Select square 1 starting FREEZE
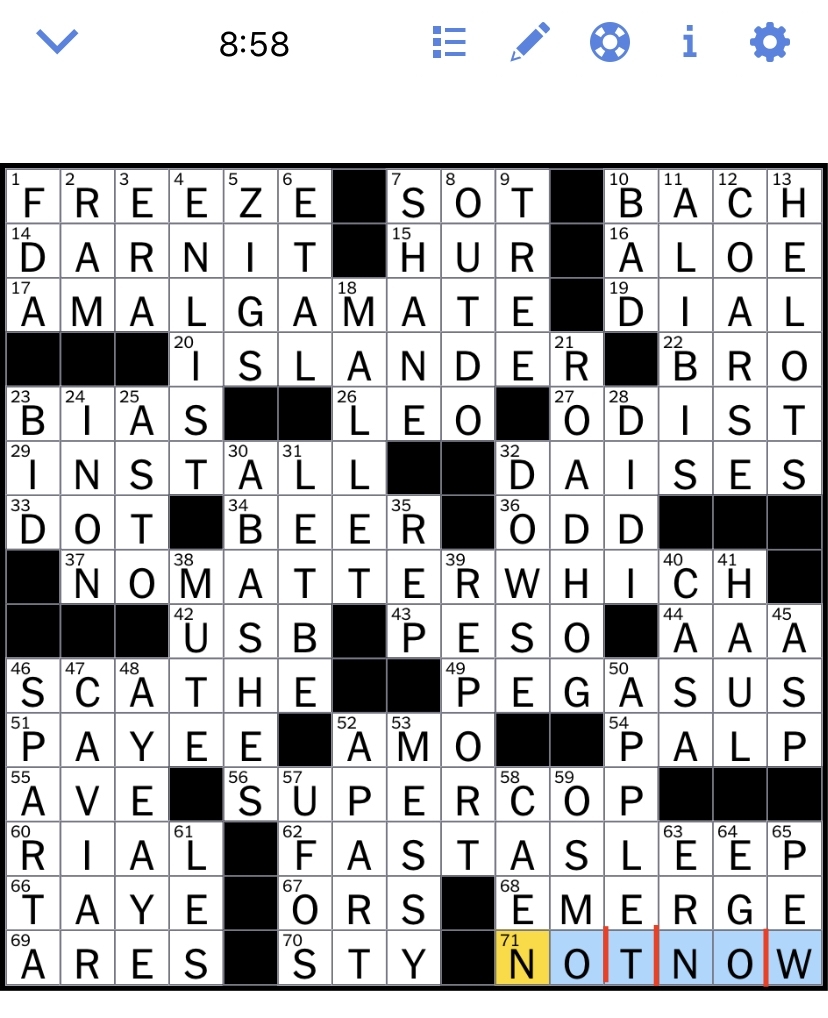Screen dimensions: 828x1018 point(33,197)
